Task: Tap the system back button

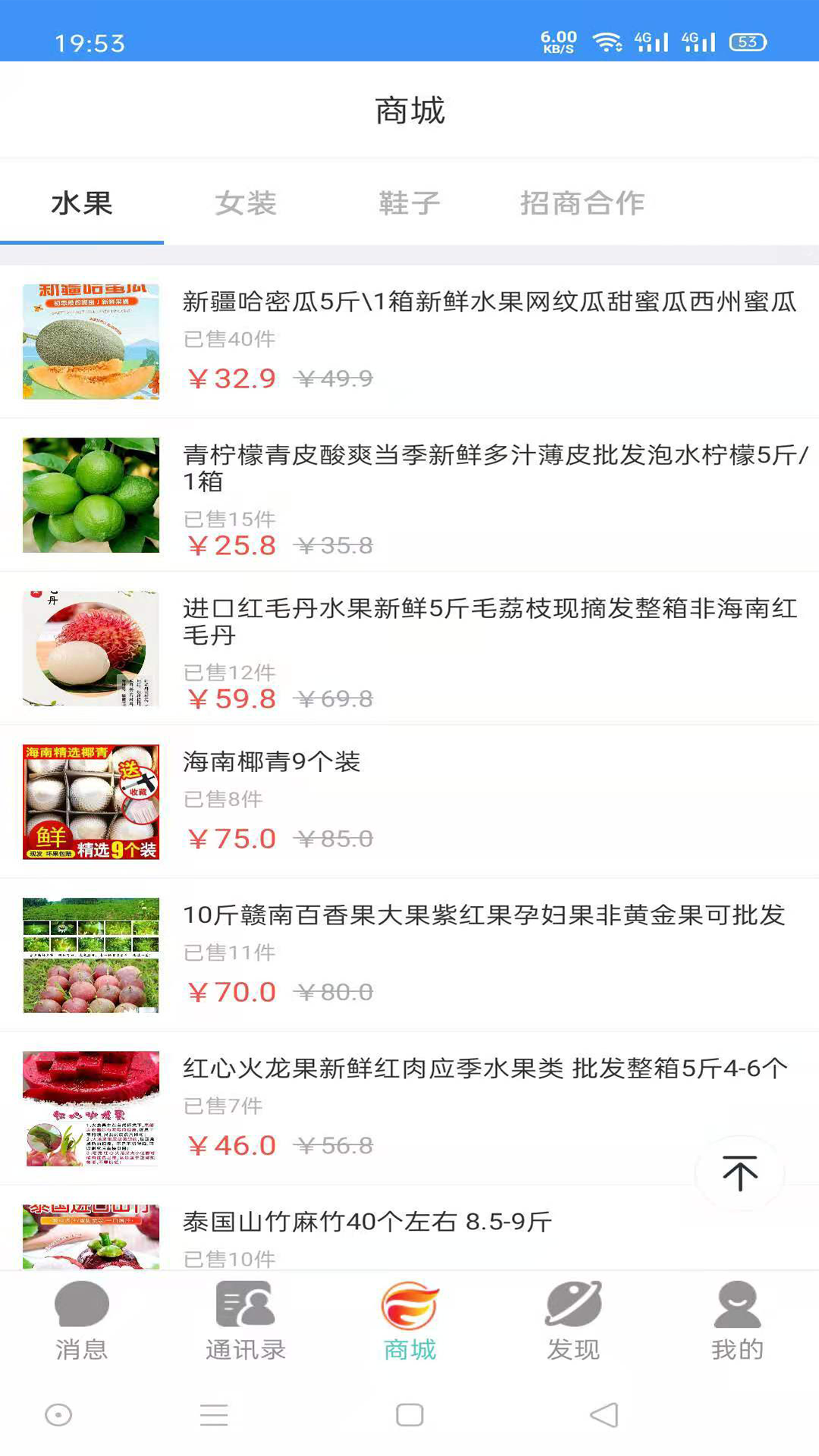Action: (x=604, y=1415)
